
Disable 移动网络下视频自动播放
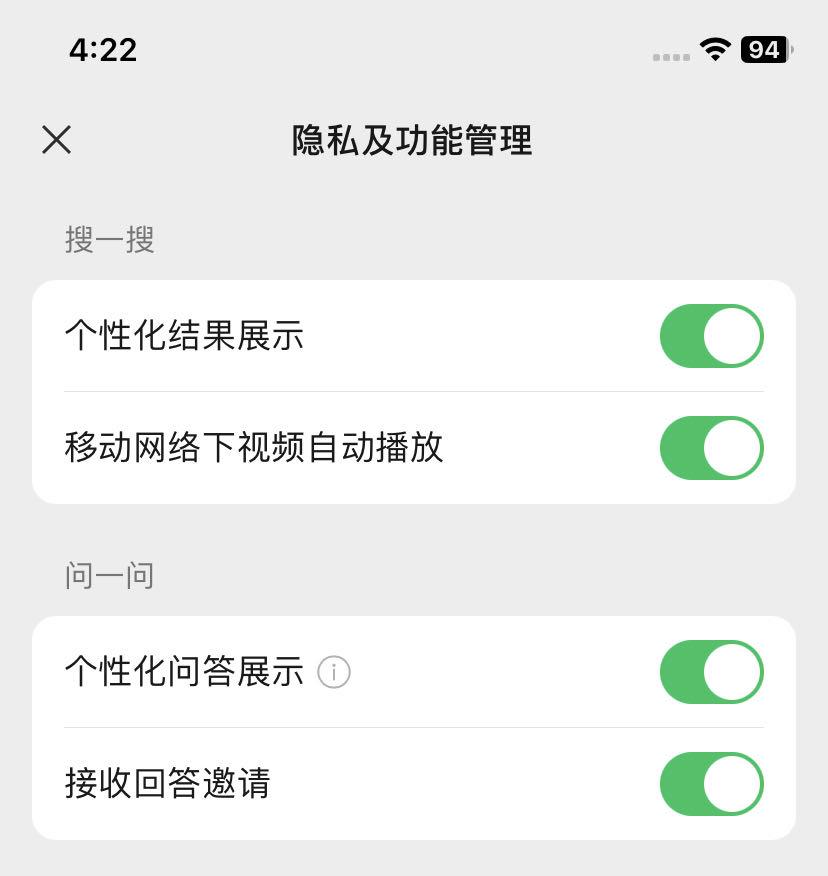pos(711,448)
